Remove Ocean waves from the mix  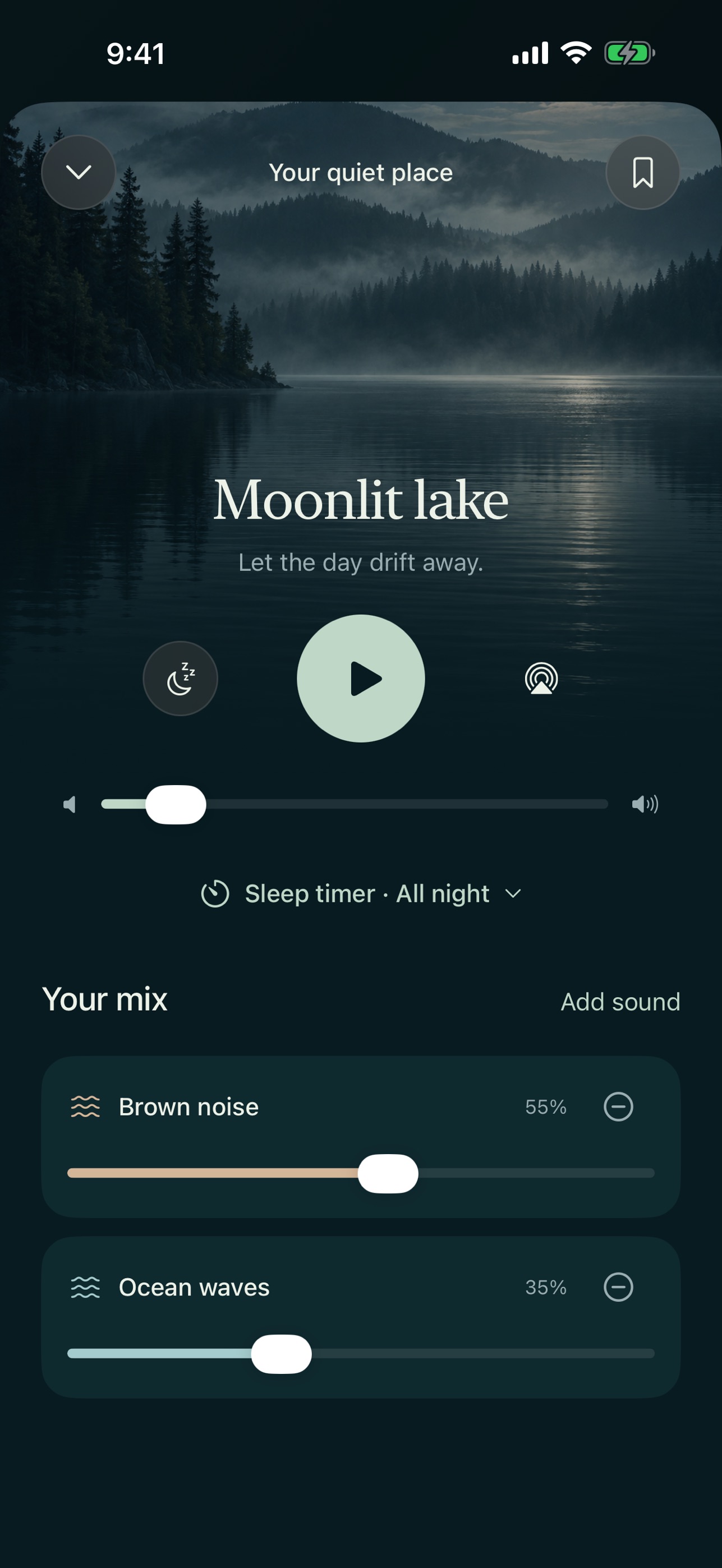(x=619, y=1287)
